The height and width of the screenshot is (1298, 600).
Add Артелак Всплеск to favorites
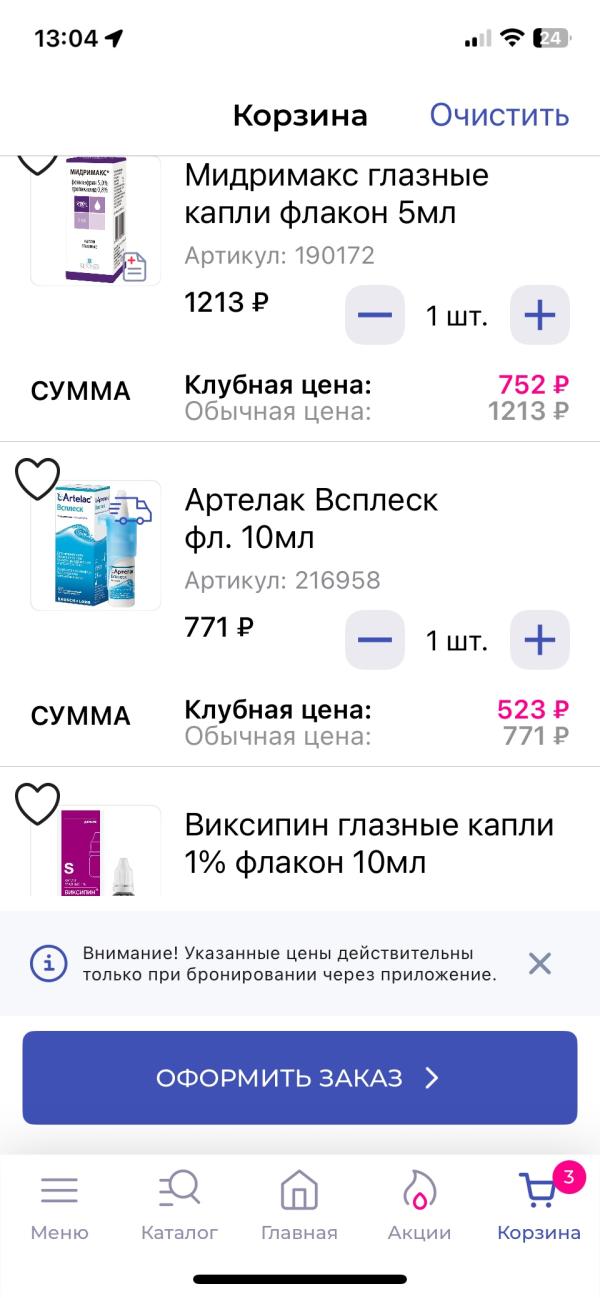[38, 479]
